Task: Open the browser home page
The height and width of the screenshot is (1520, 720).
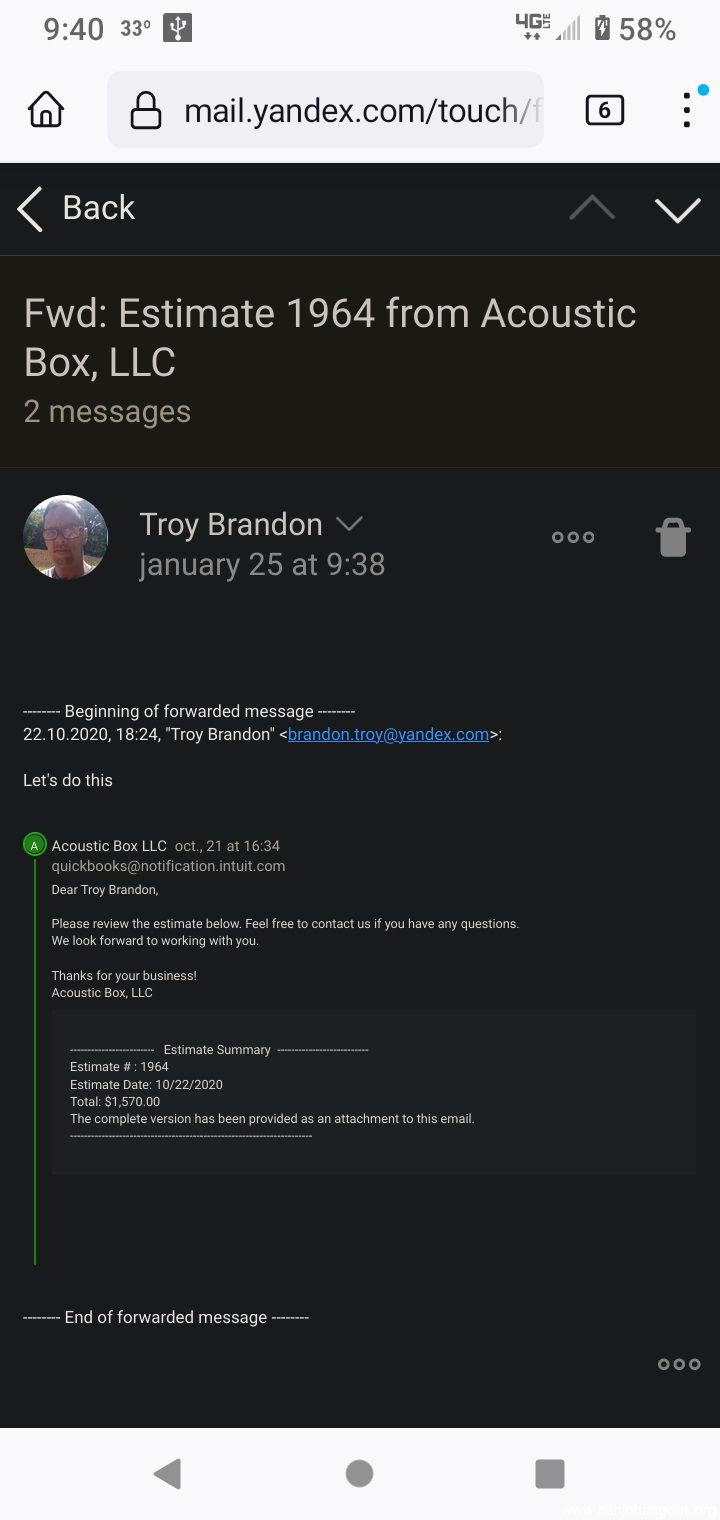Action: click(46, 109)
